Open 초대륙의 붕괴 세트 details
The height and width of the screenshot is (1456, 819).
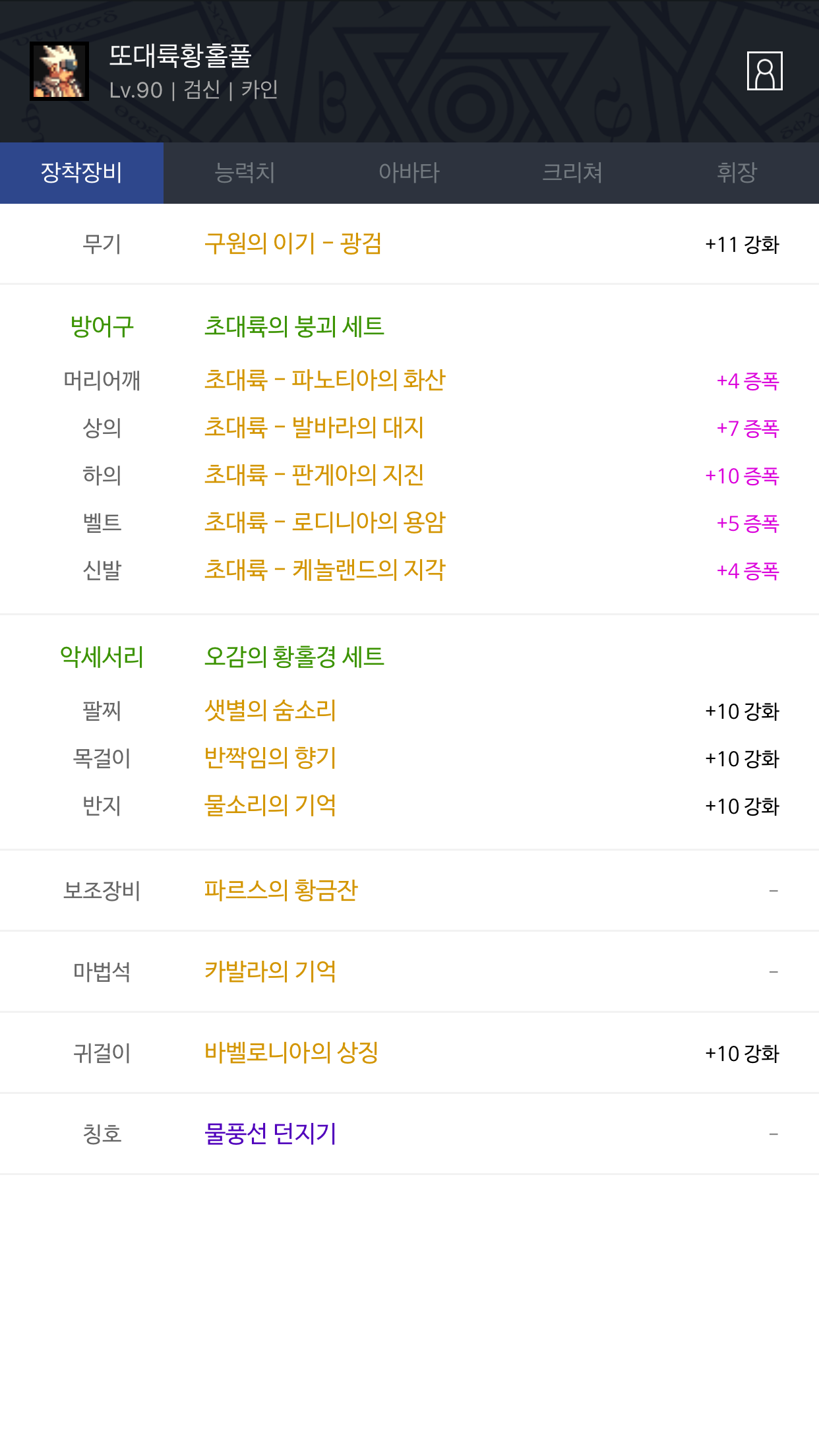pyautogui.click(x=294, y=326)
